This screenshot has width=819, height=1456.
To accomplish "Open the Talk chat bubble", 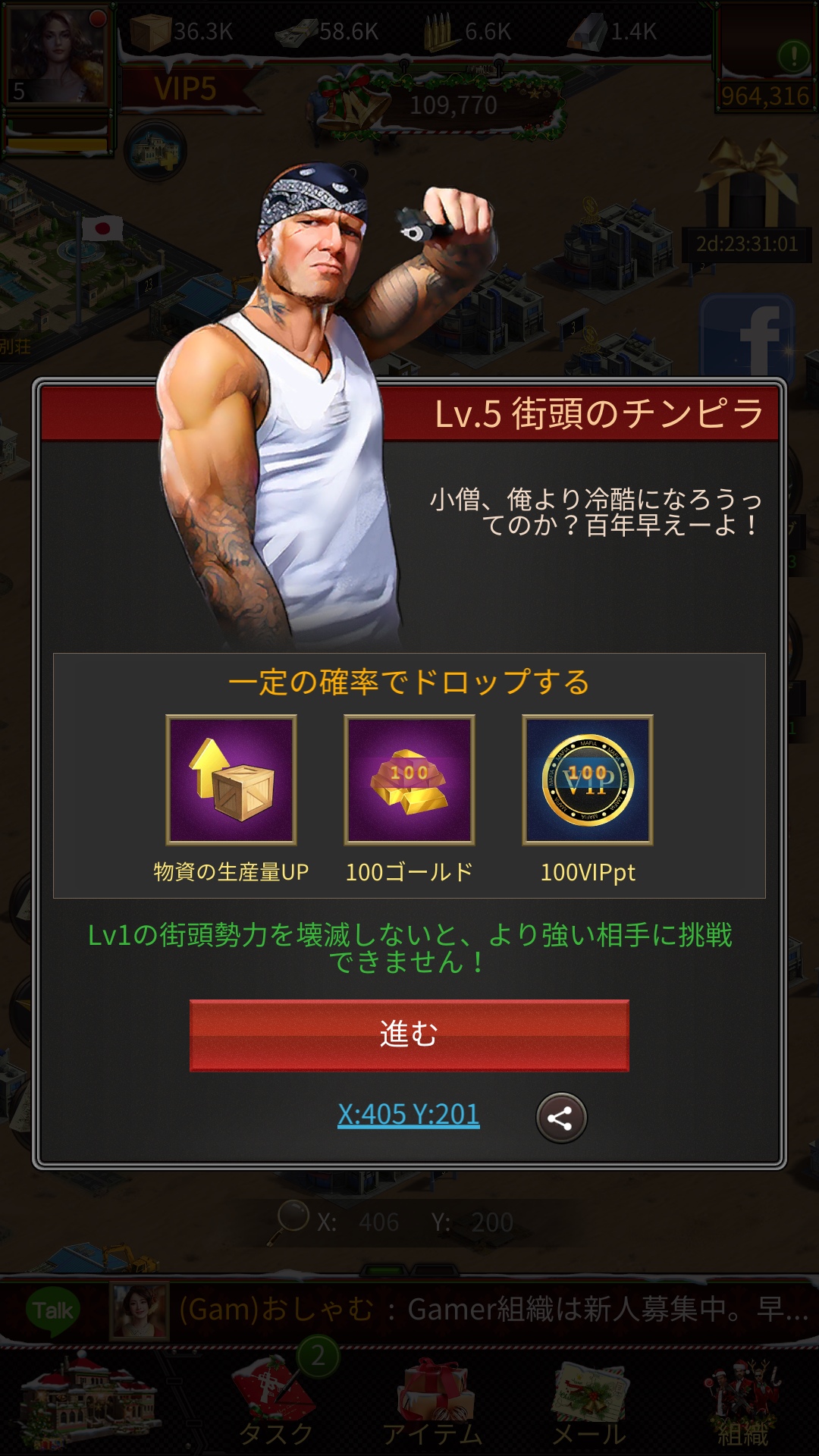I will click(53, 1310).
